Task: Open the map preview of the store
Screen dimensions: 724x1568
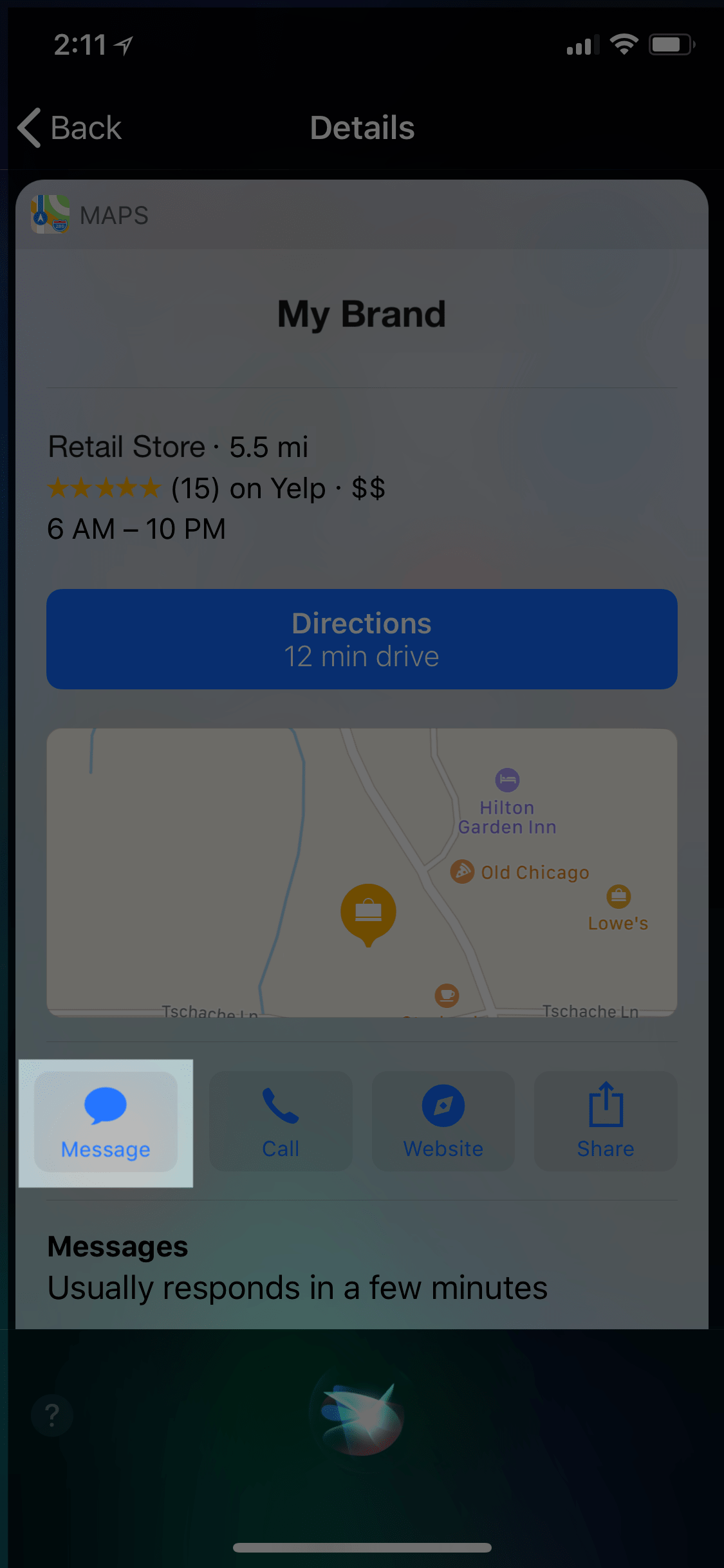Action: tap(362, 872)
